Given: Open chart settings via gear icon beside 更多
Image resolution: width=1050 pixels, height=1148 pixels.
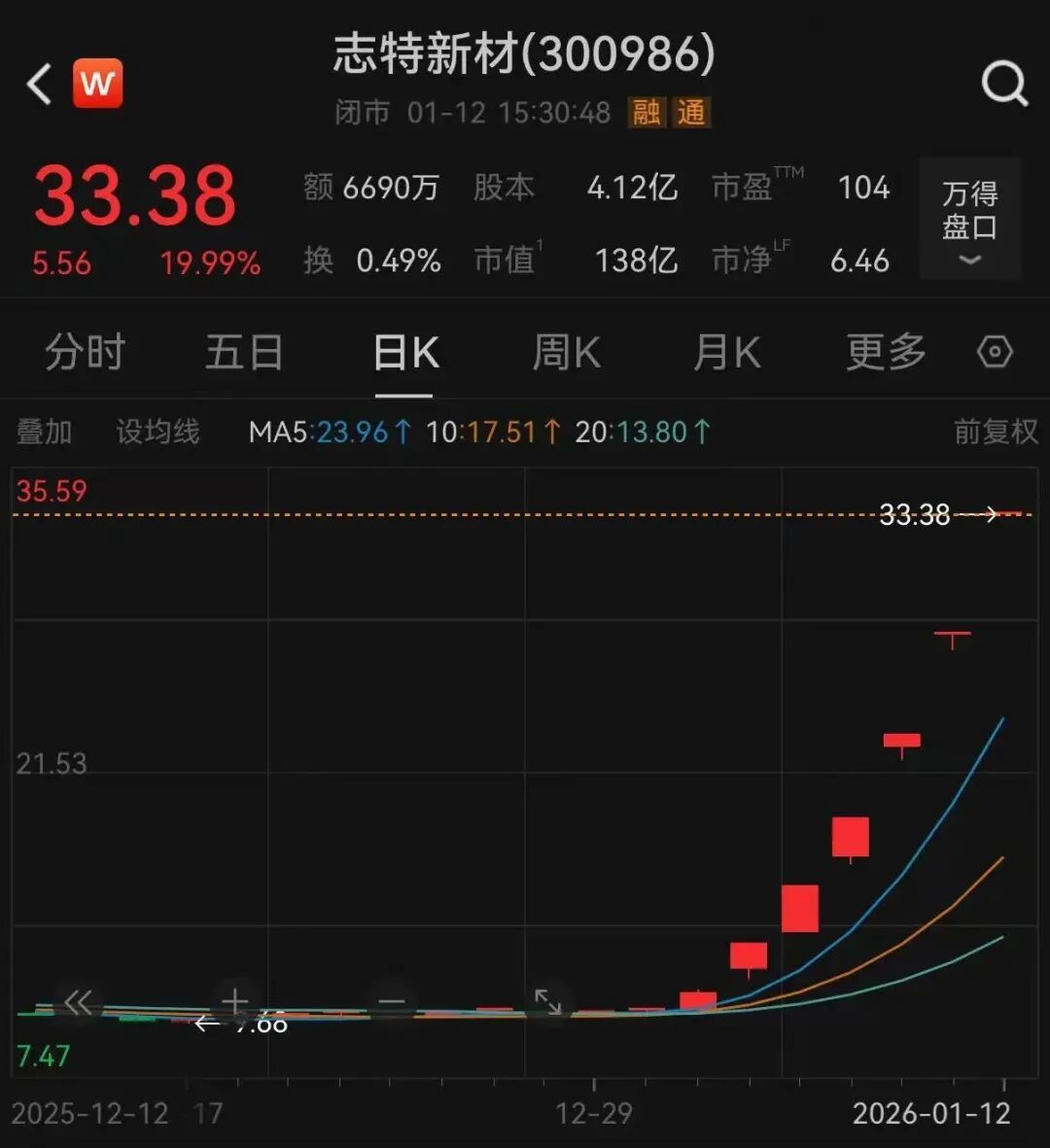Looking at the screenshot, I should pos(994,352).
